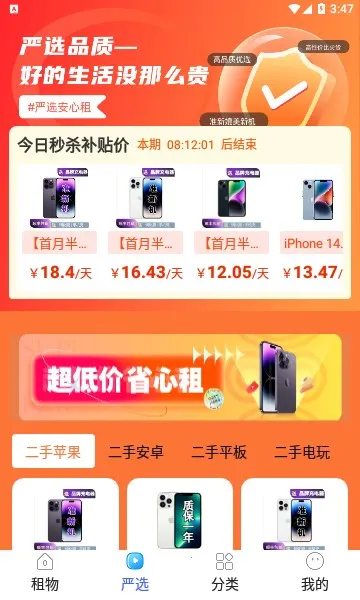This screenshot has width=360, height=600.
Task: Open the iPhone 14 ¥13.47 deal
Action: (311, 224)
